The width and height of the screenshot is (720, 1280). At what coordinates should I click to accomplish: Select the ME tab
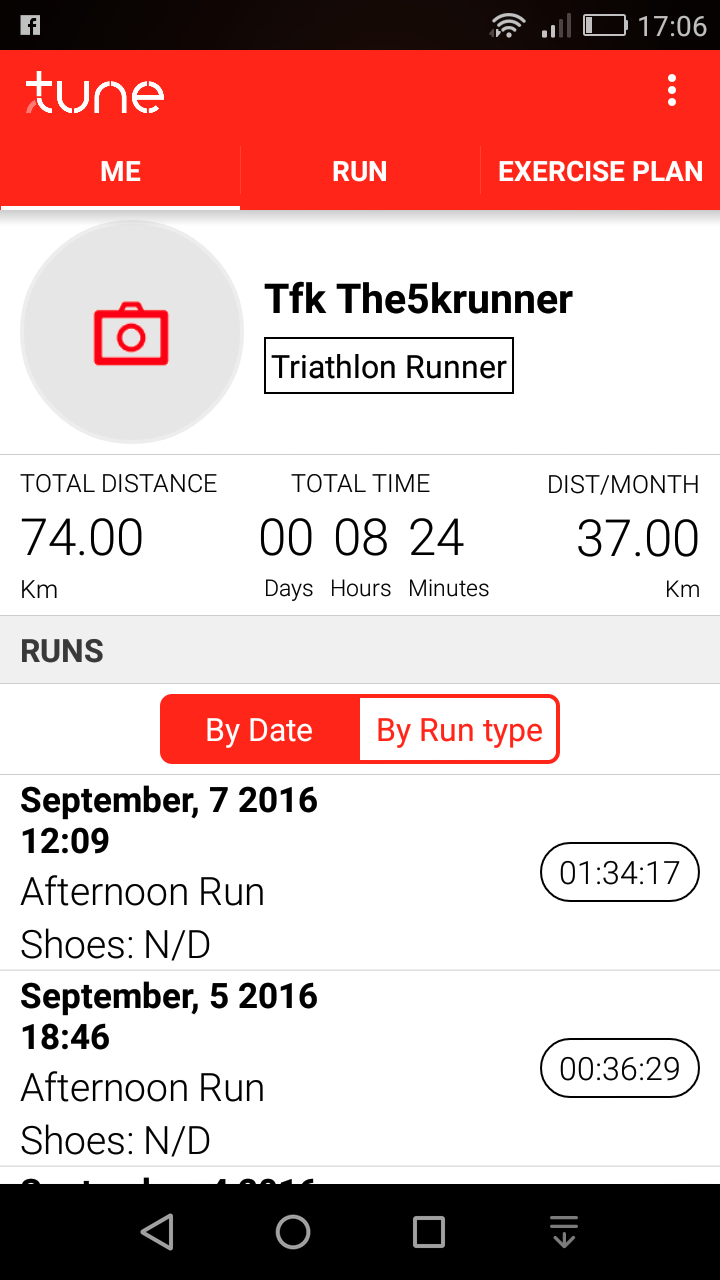120,172
